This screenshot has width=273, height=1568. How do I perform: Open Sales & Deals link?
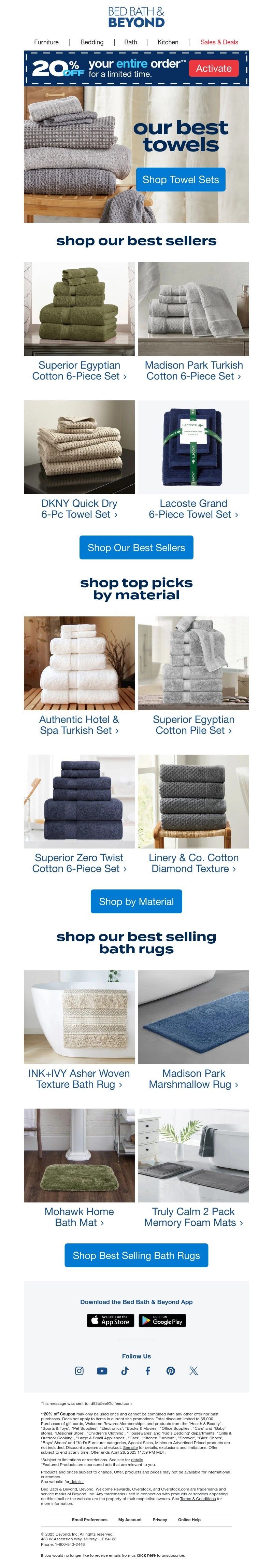pyautogui.click(x=219, y=42)
